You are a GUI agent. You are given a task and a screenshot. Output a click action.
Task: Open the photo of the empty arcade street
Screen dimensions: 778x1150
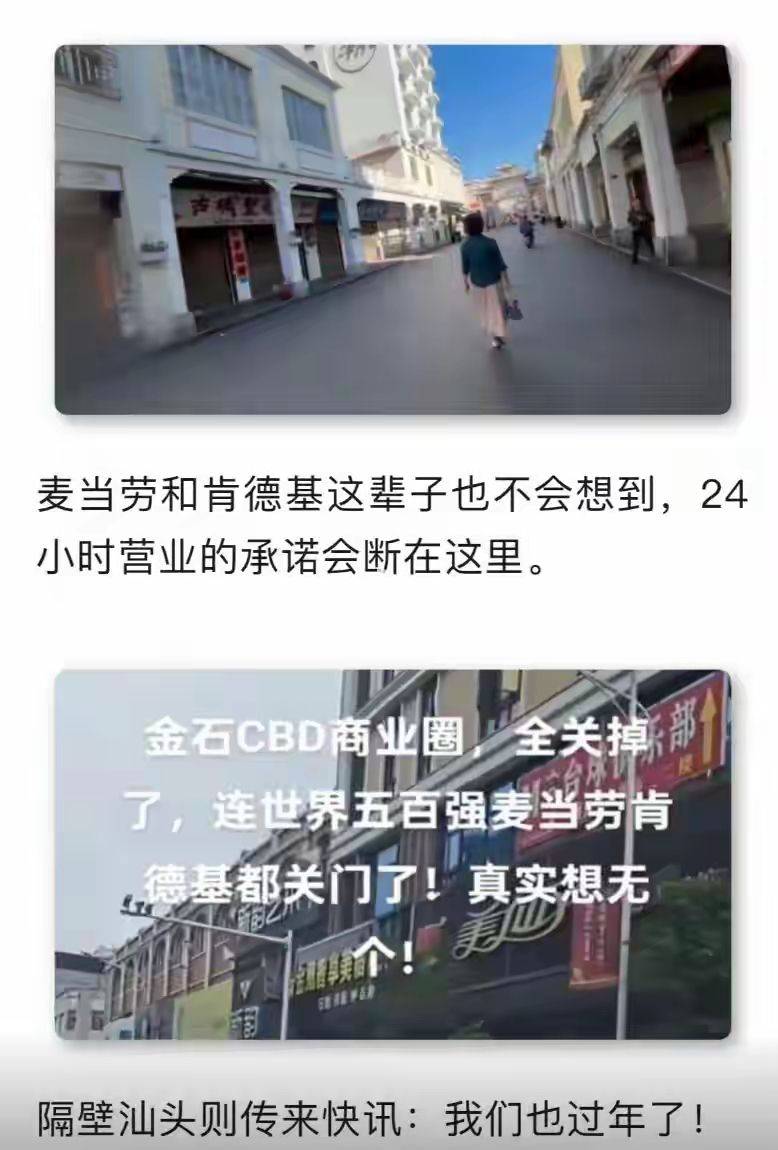coord(392,229)
